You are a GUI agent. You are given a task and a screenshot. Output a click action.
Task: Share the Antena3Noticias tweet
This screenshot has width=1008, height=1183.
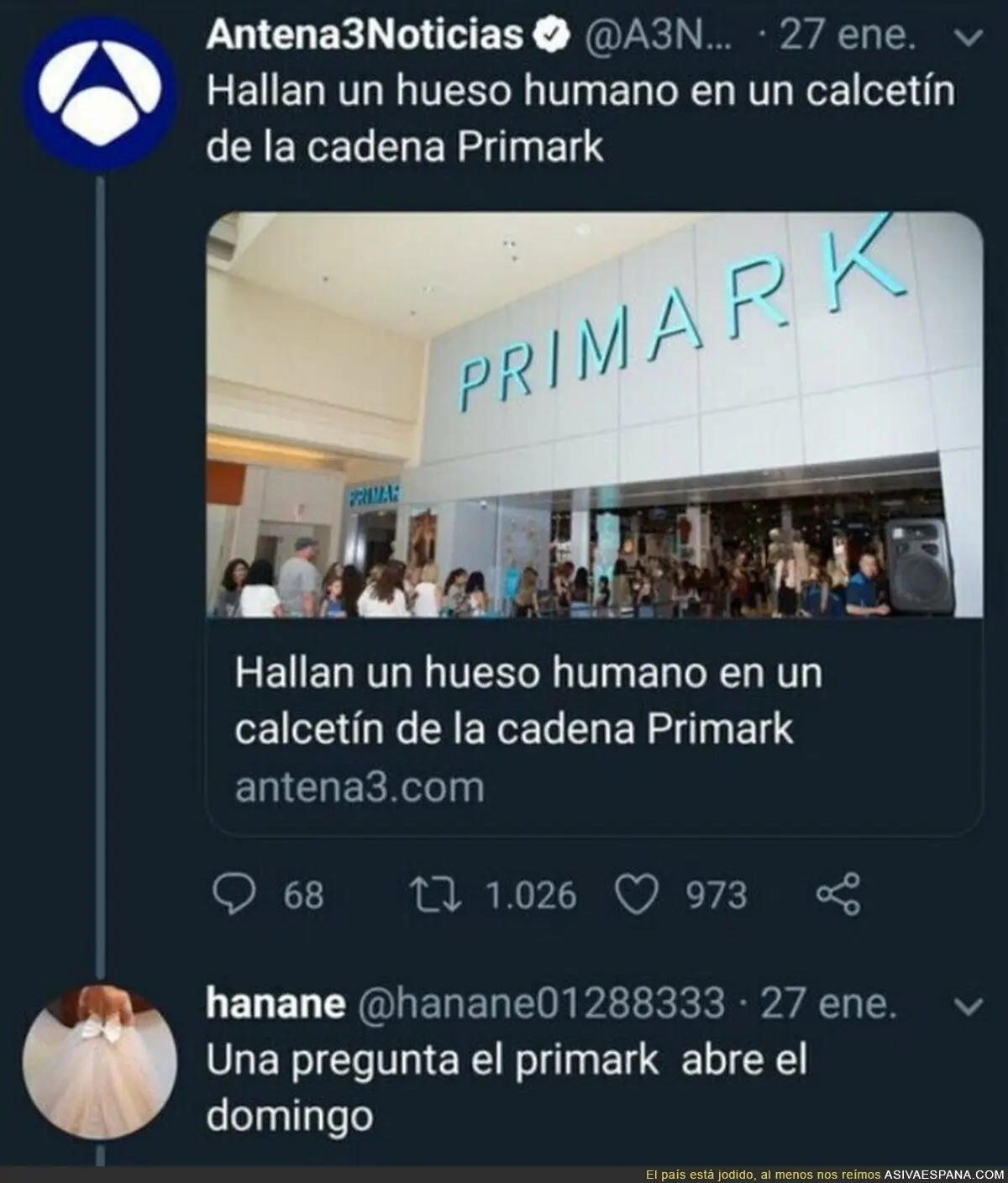coord(838,895)
